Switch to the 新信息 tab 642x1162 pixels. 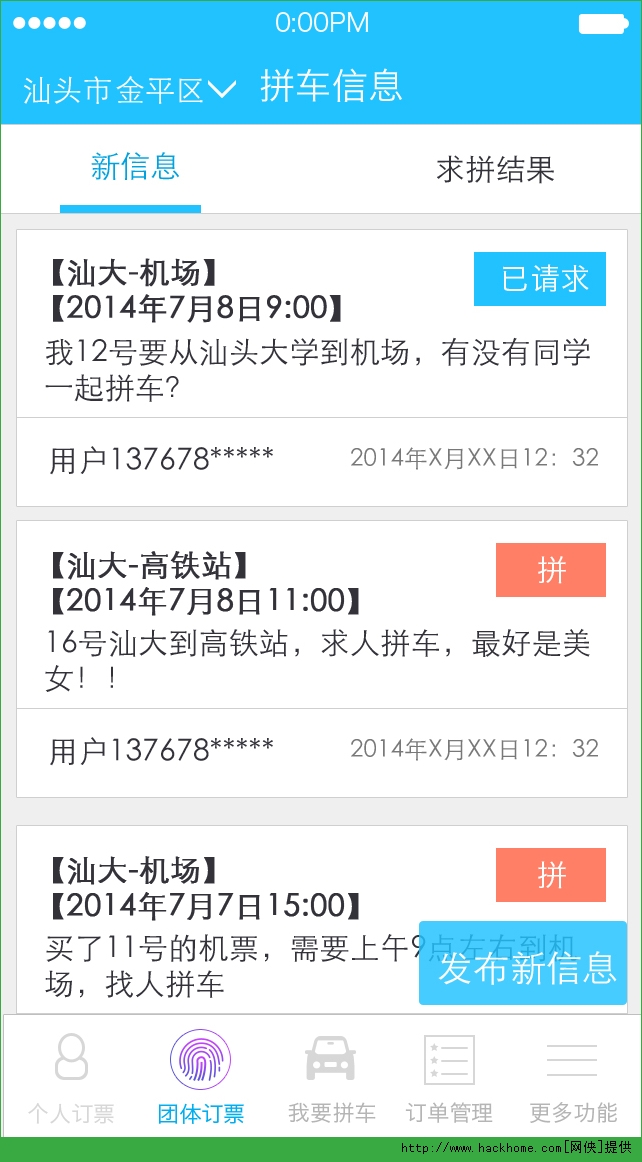click(134, 168)
